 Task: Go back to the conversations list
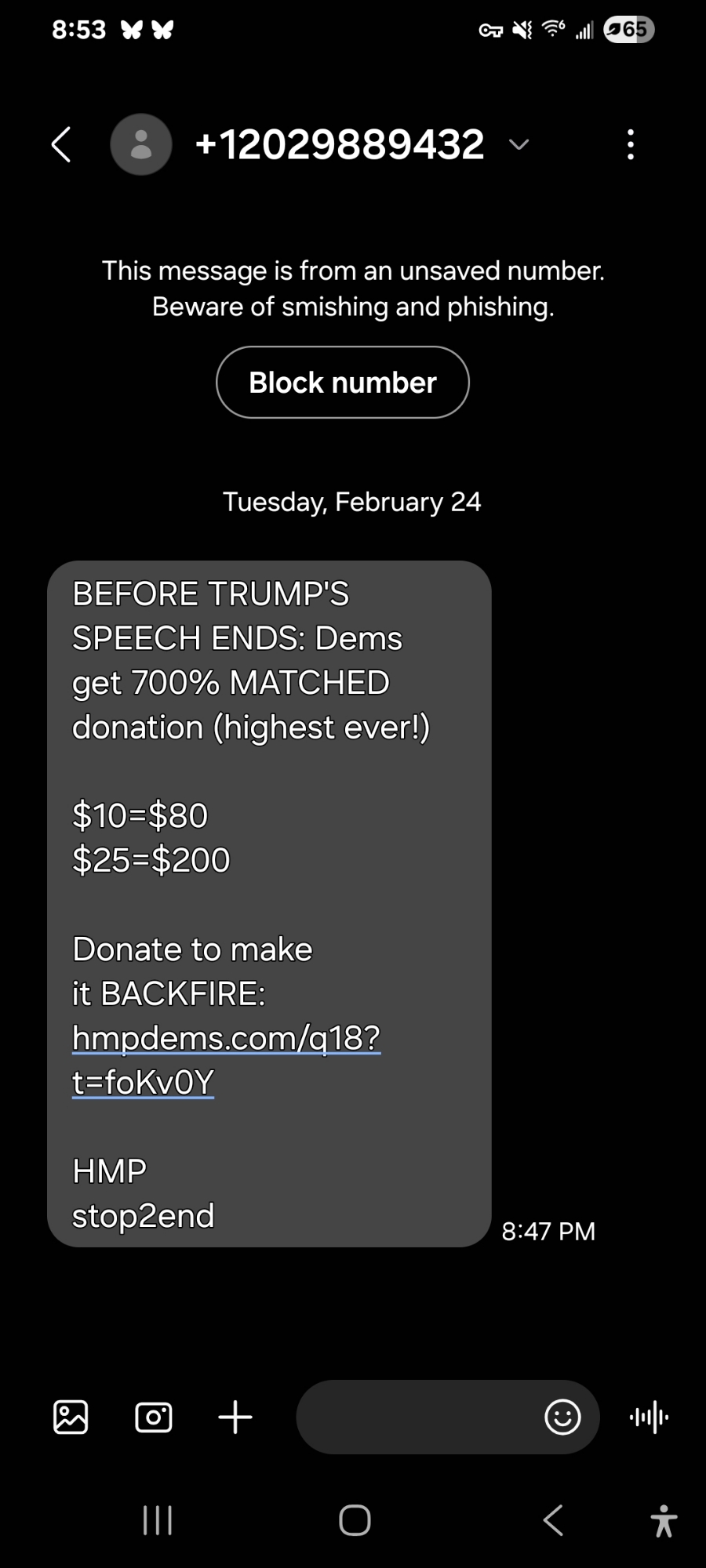(61, 144)
